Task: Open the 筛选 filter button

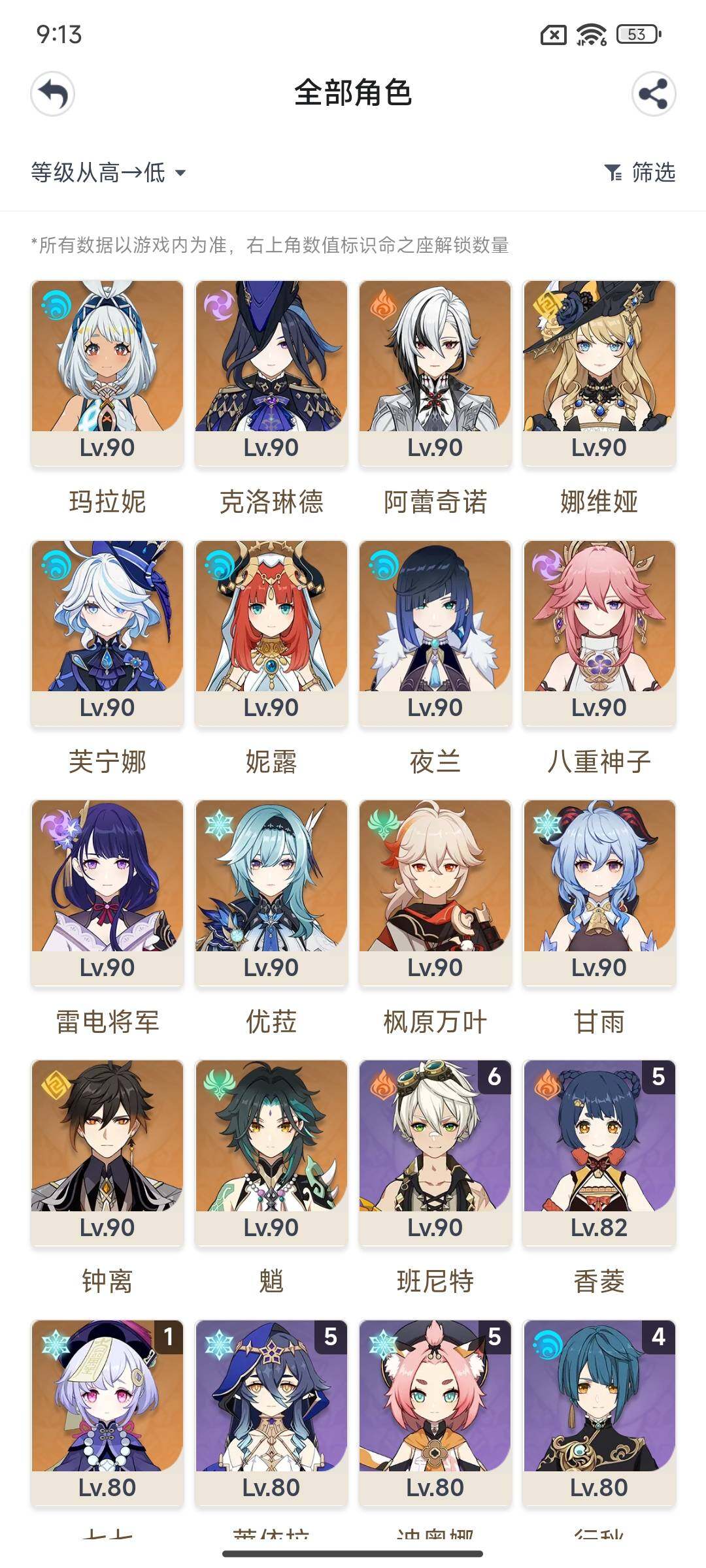Action: (x=640, y=173)
